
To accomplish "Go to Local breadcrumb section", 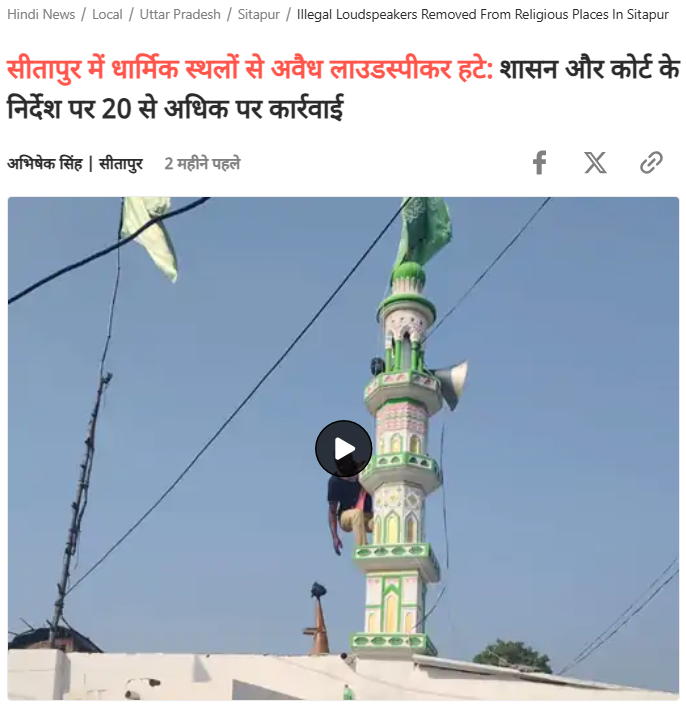I will [107, 15].
